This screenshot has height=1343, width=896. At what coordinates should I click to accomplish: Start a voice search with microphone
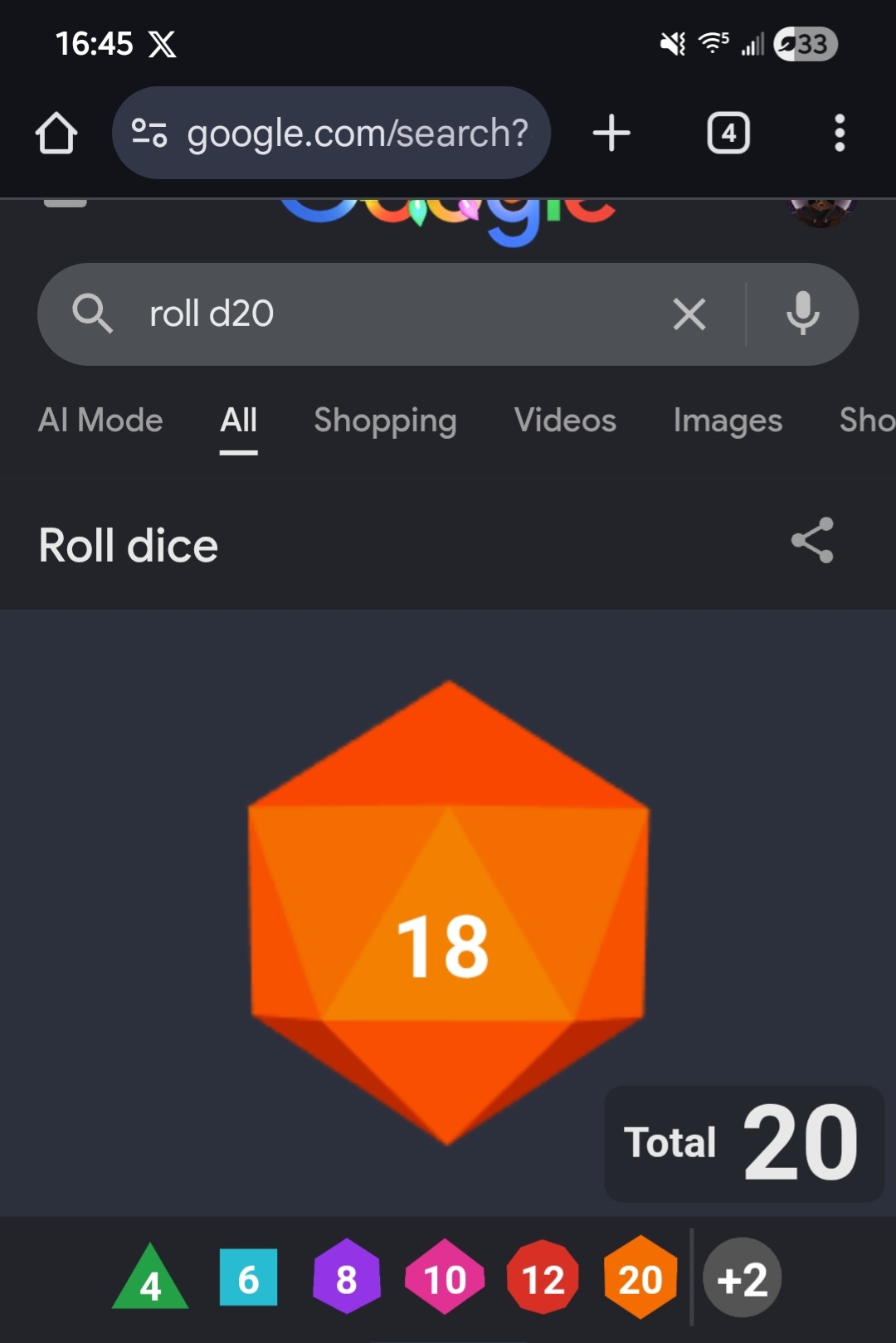click(x=802, y=314)
